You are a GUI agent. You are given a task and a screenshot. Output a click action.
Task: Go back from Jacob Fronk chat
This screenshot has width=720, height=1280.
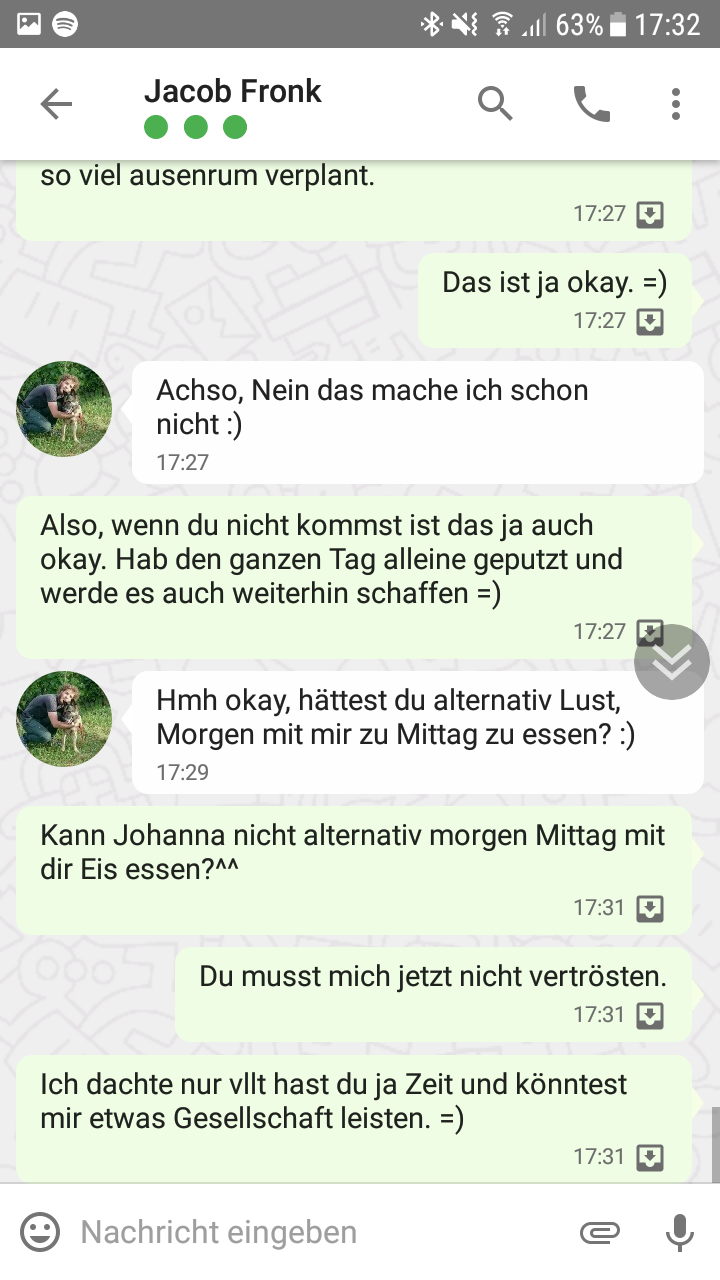[x=56, y=104]
